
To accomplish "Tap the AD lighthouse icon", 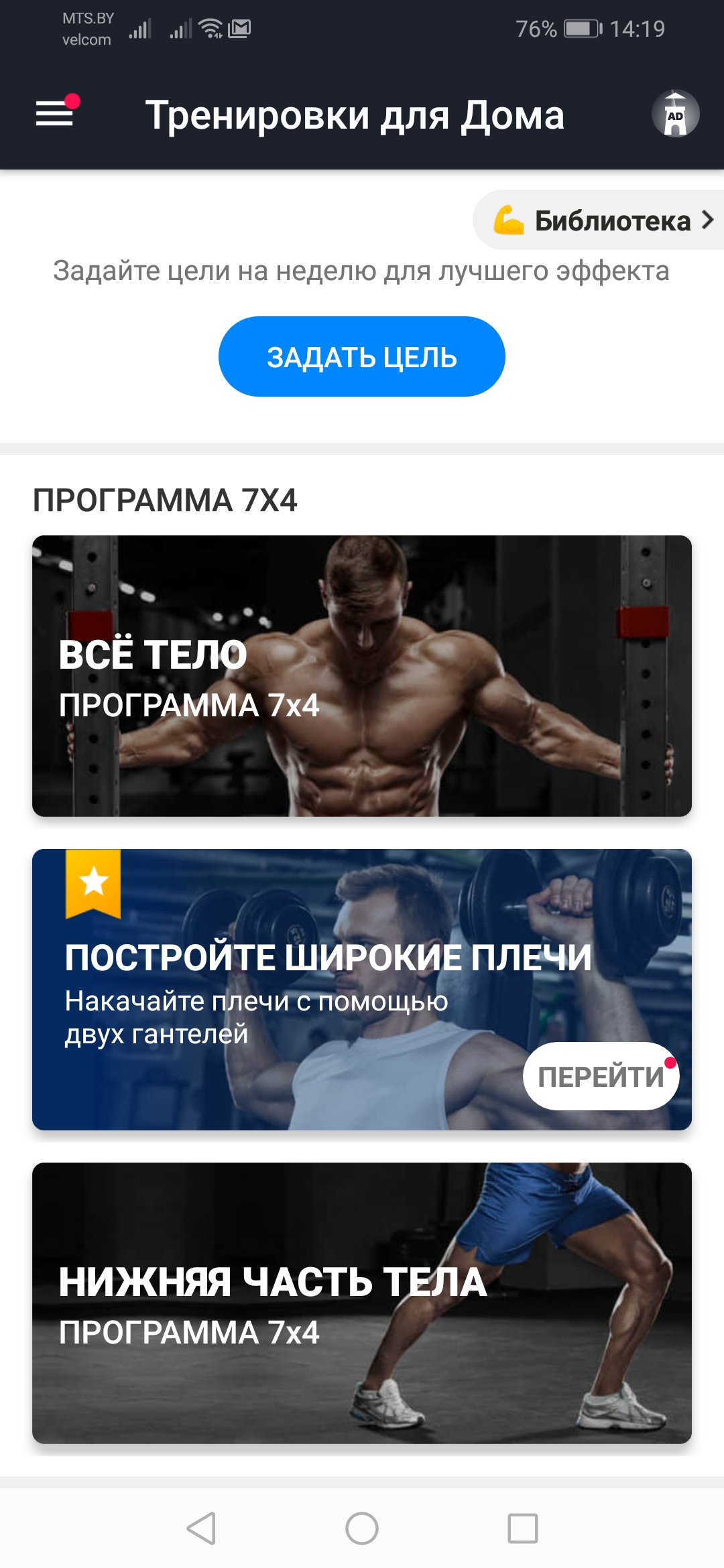I will point(676,113).
